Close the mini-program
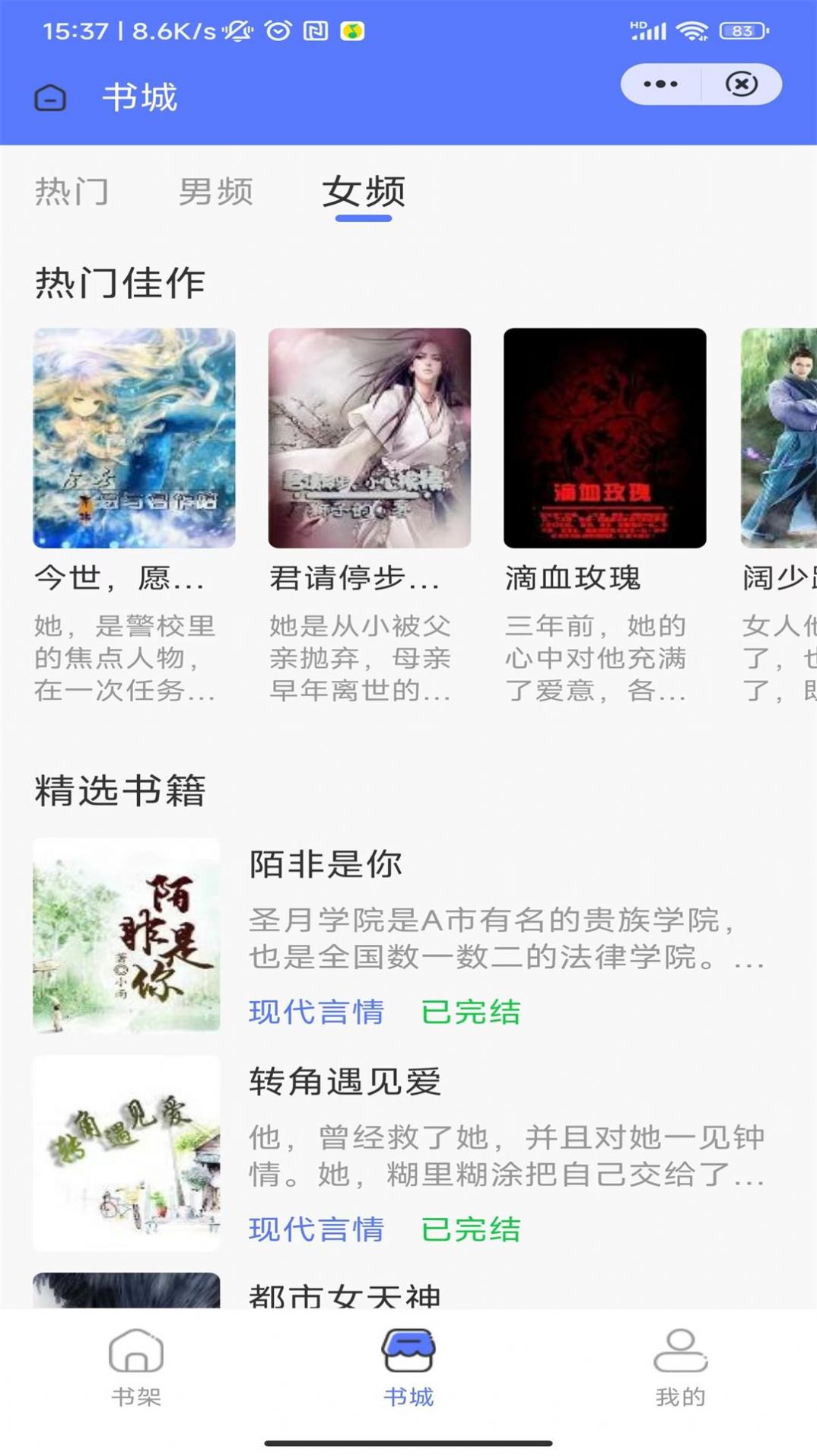Screen dimensions: 817x1456 [x=742, y=84]
